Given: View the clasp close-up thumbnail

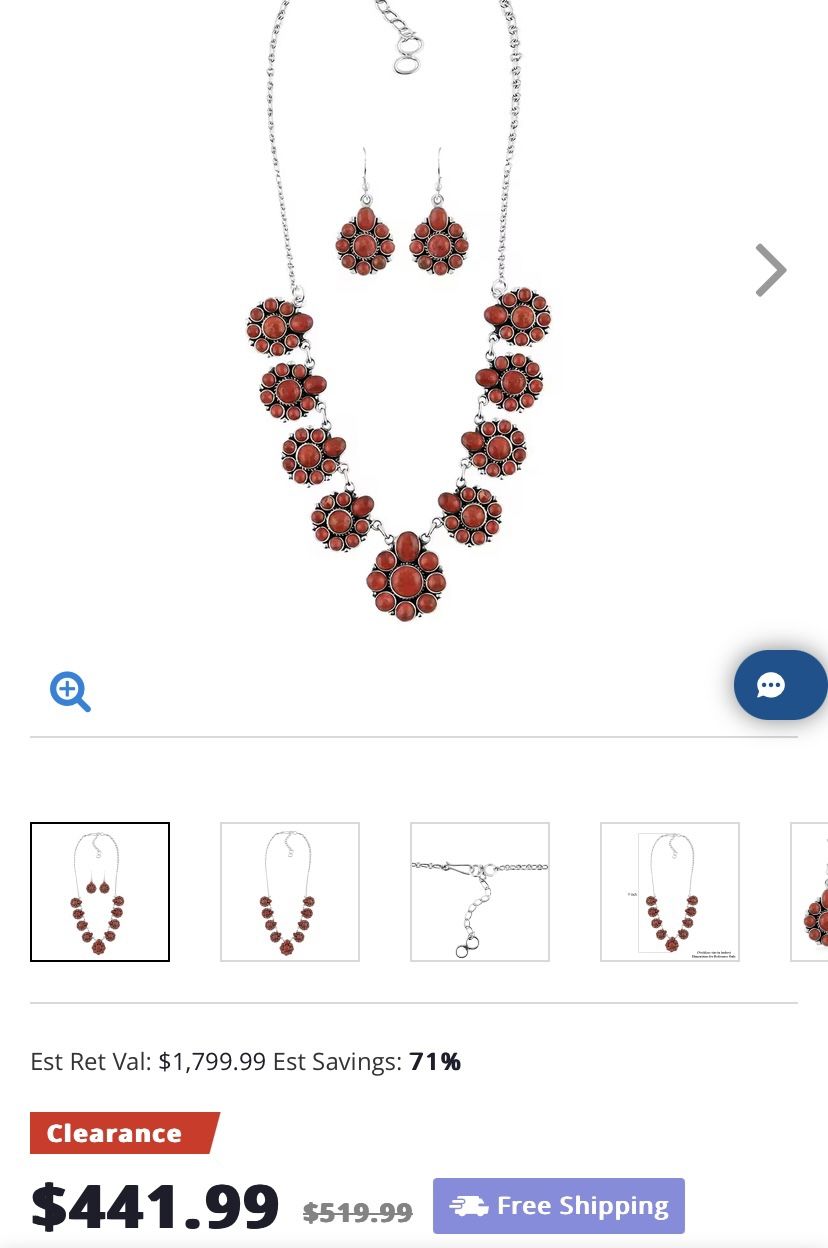Looking at the screenshot, I should pos(479,891).
